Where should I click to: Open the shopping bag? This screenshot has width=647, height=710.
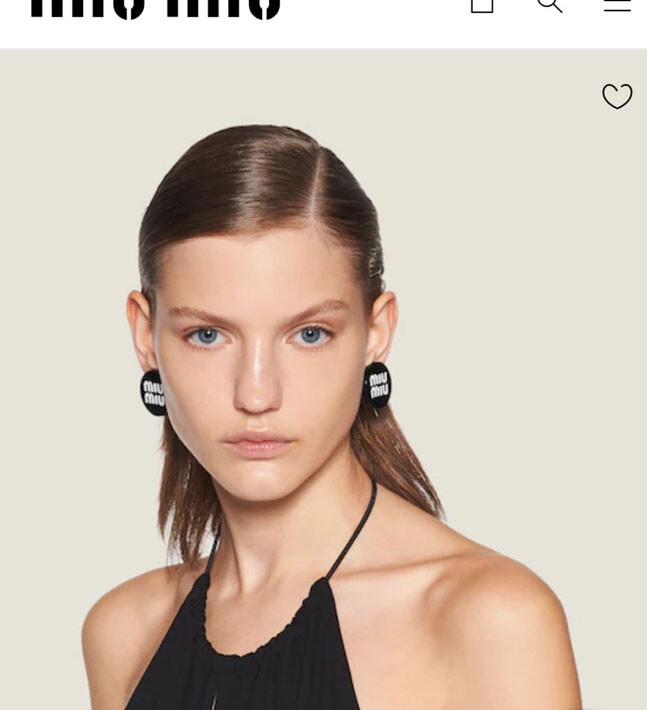point(482,5)
